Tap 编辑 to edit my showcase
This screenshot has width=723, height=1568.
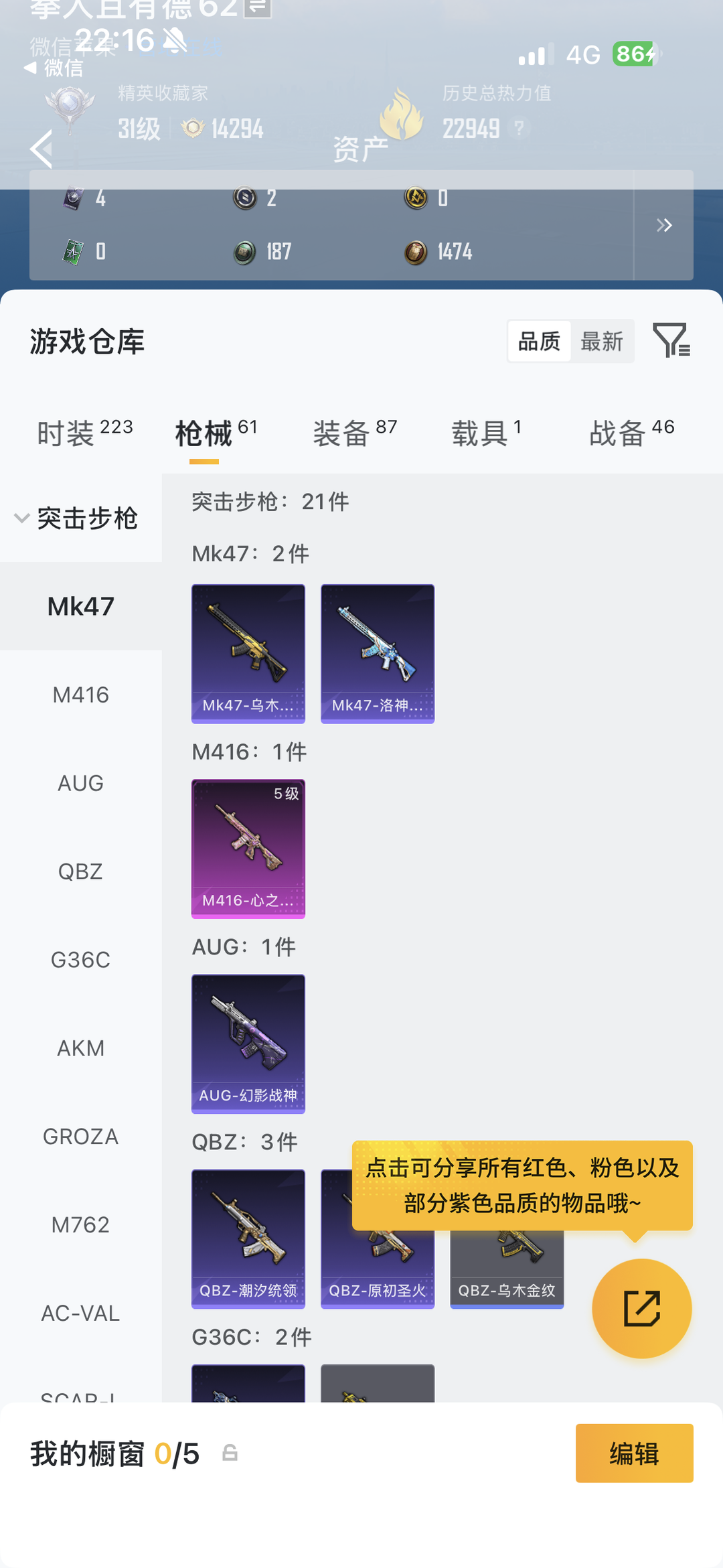pos(634,1453)
